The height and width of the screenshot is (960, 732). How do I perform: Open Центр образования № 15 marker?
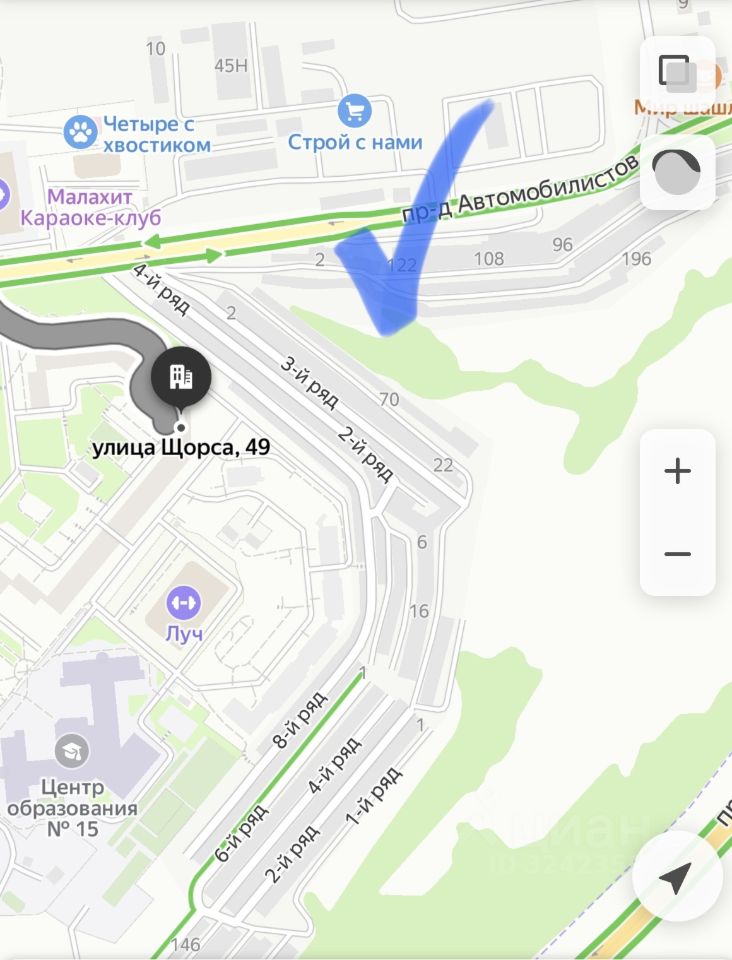point(70,751)
